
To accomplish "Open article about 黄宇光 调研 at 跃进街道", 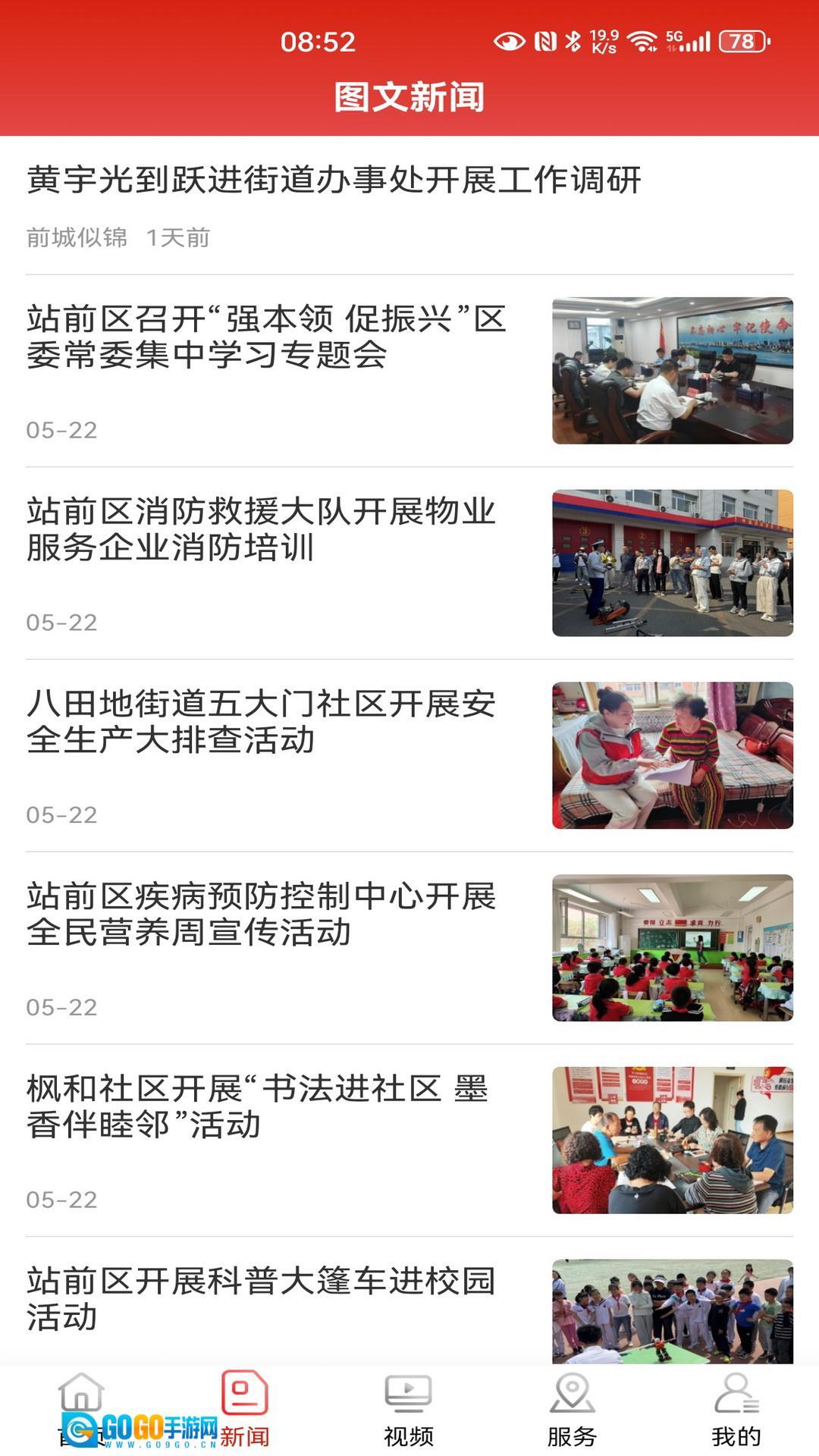I will 334,180.
